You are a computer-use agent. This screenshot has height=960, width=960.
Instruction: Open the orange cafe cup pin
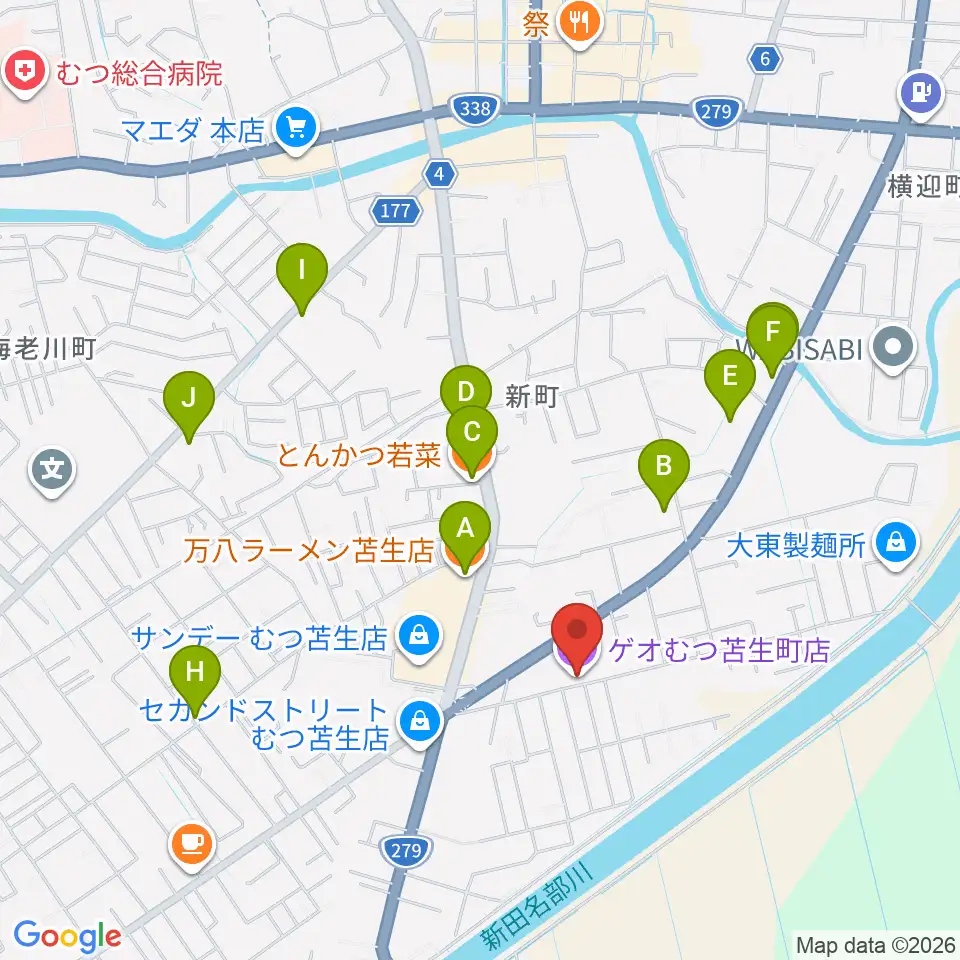tap(192, 847)
